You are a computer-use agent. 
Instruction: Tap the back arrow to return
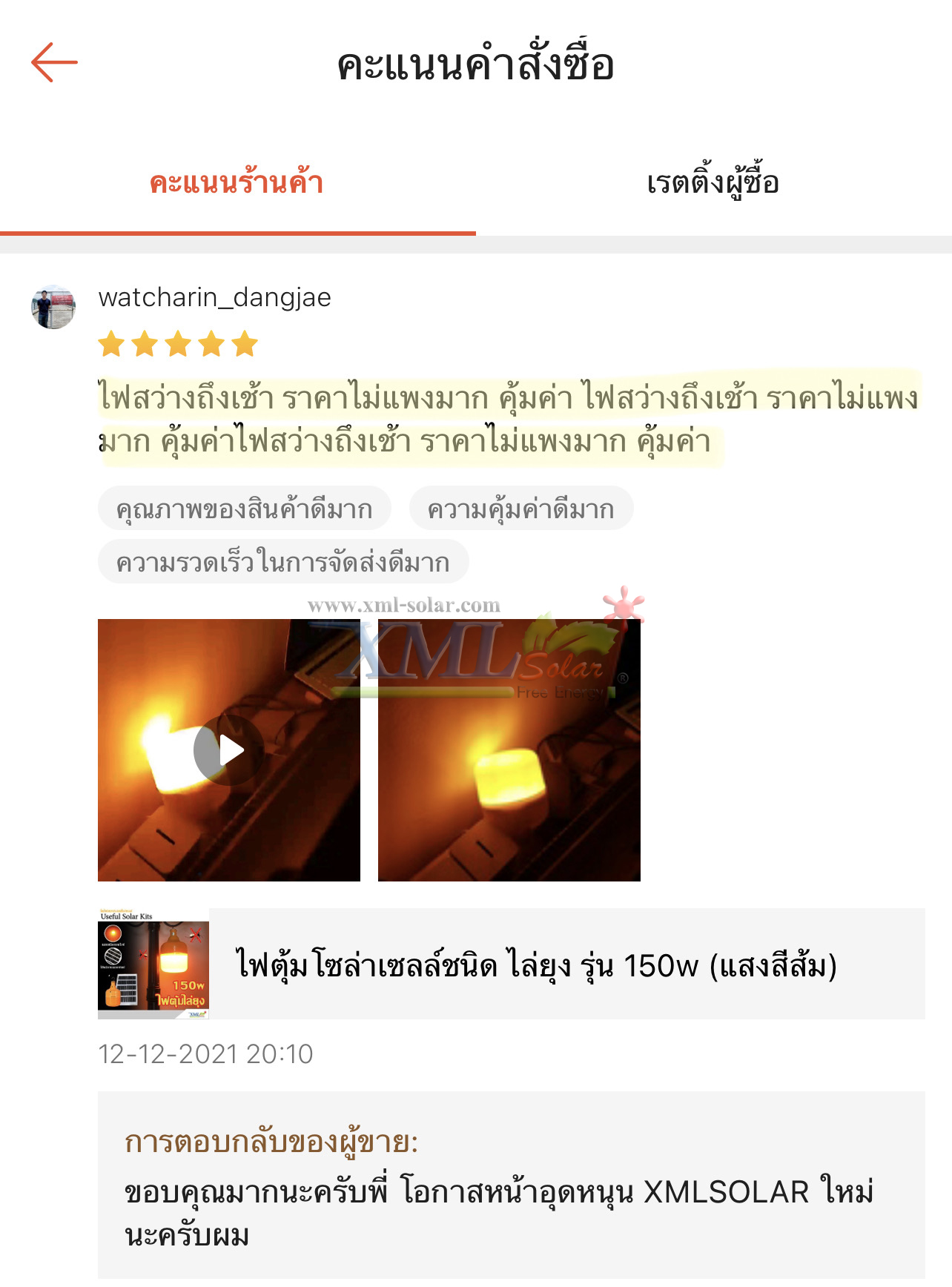[x=51, y=64]
